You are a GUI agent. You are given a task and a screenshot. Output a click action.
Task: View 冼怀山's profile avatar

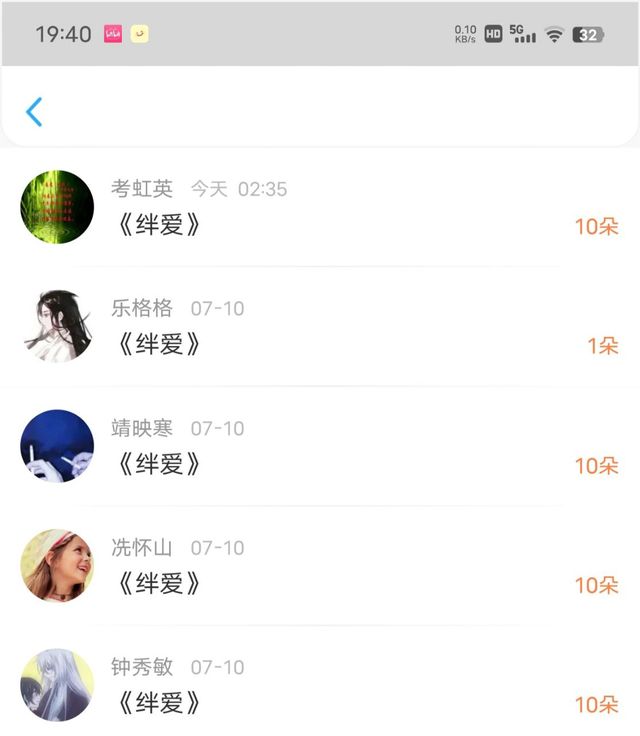point(57,566)
